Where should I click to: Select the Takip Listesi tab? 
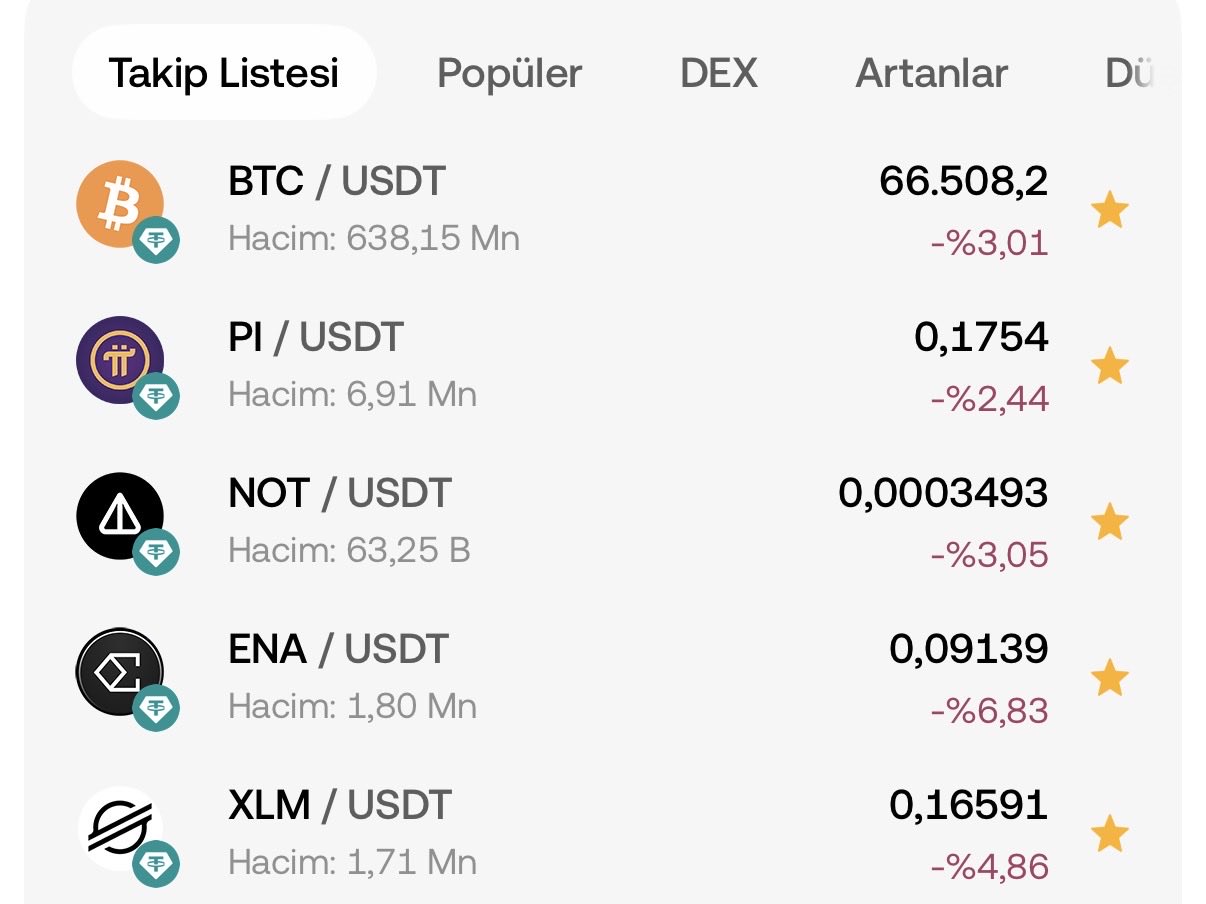[x=224, y=73]
